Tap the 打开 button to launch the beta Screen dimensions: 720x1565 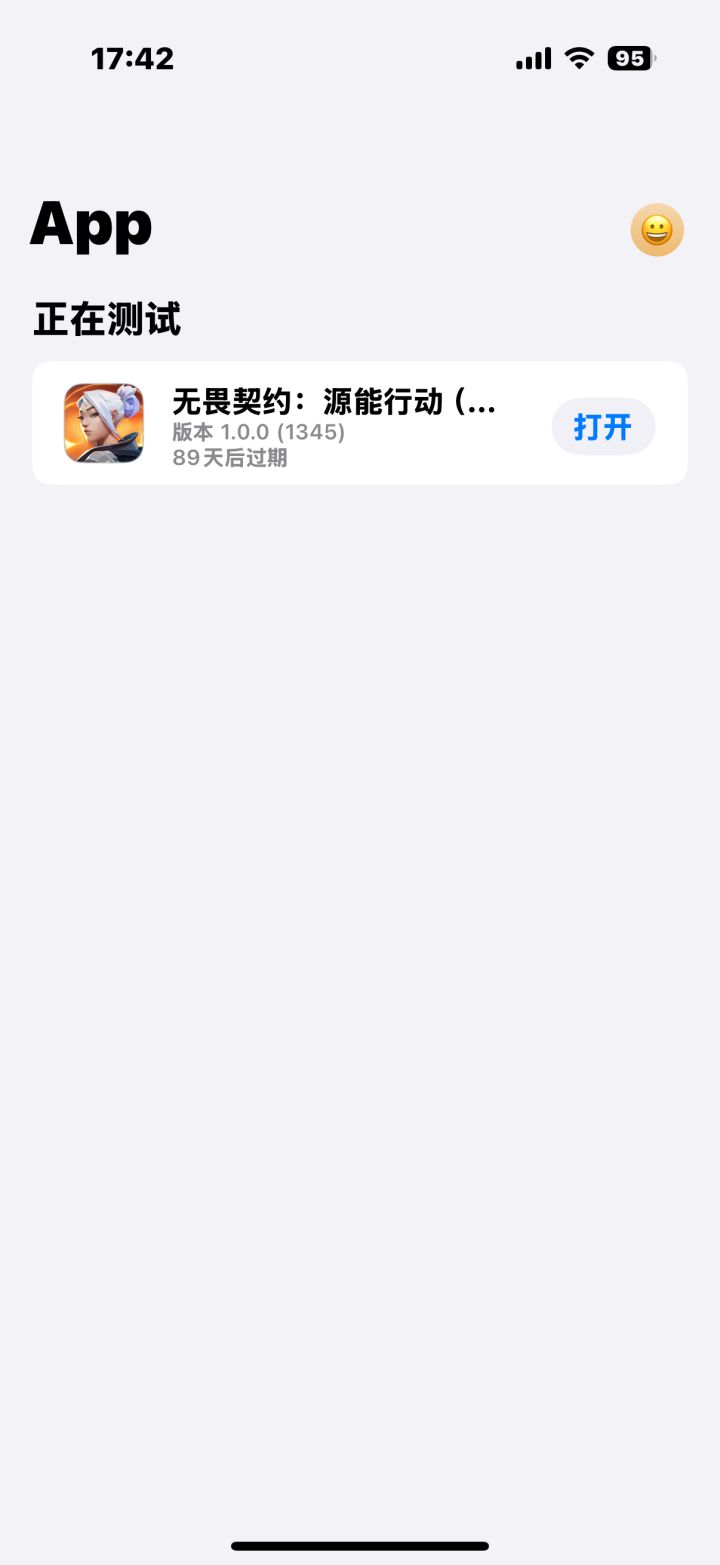603,426
